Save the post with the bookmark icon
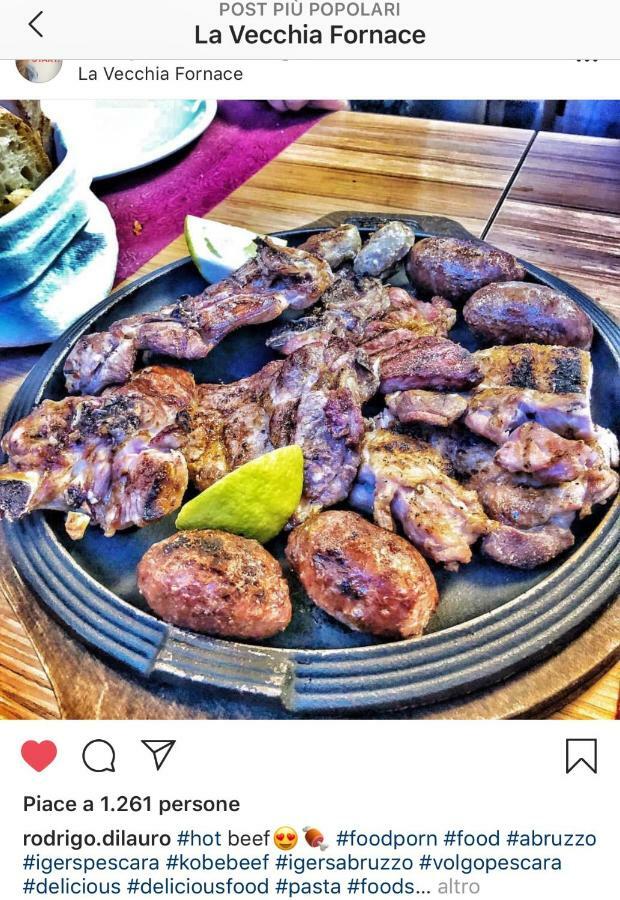 581,756
